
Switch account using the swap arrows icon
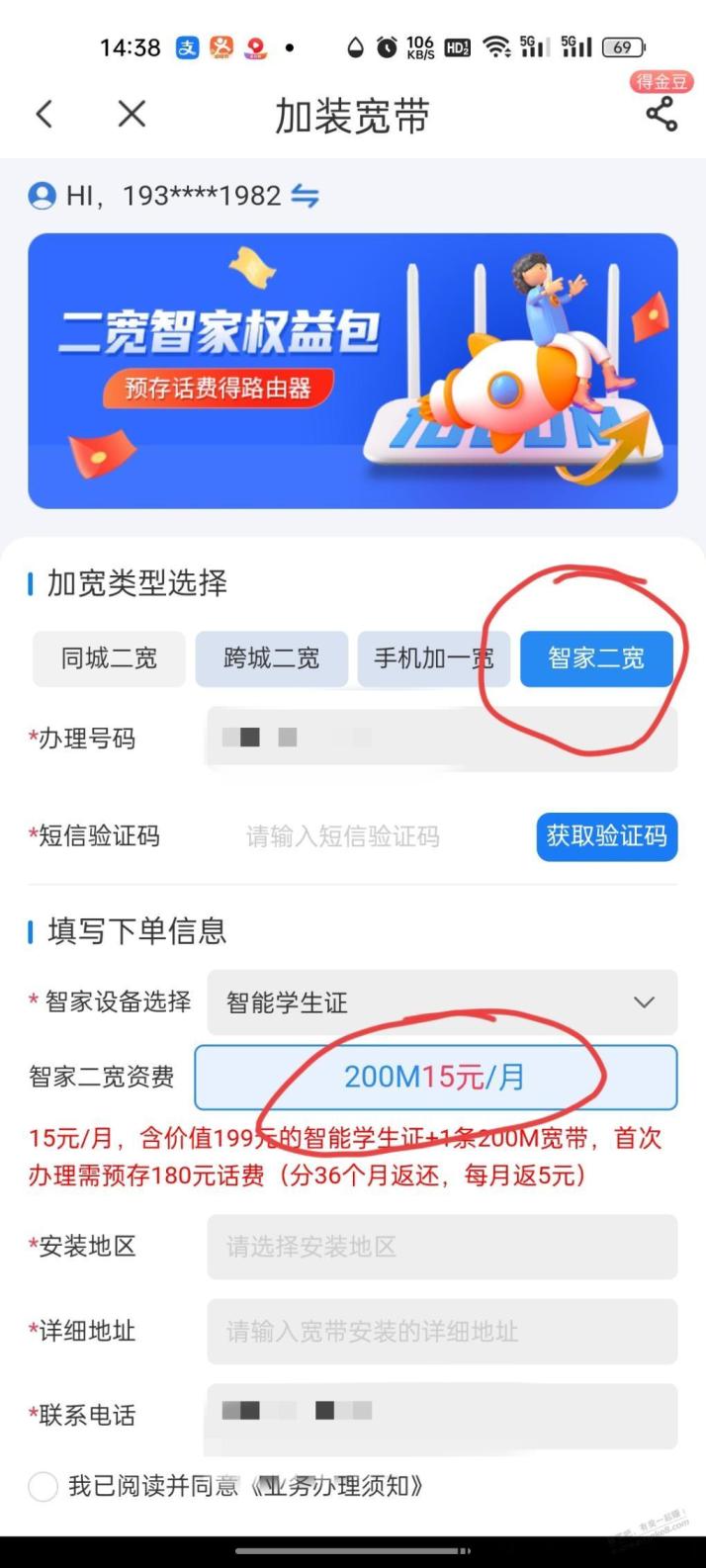coord(305,196)
